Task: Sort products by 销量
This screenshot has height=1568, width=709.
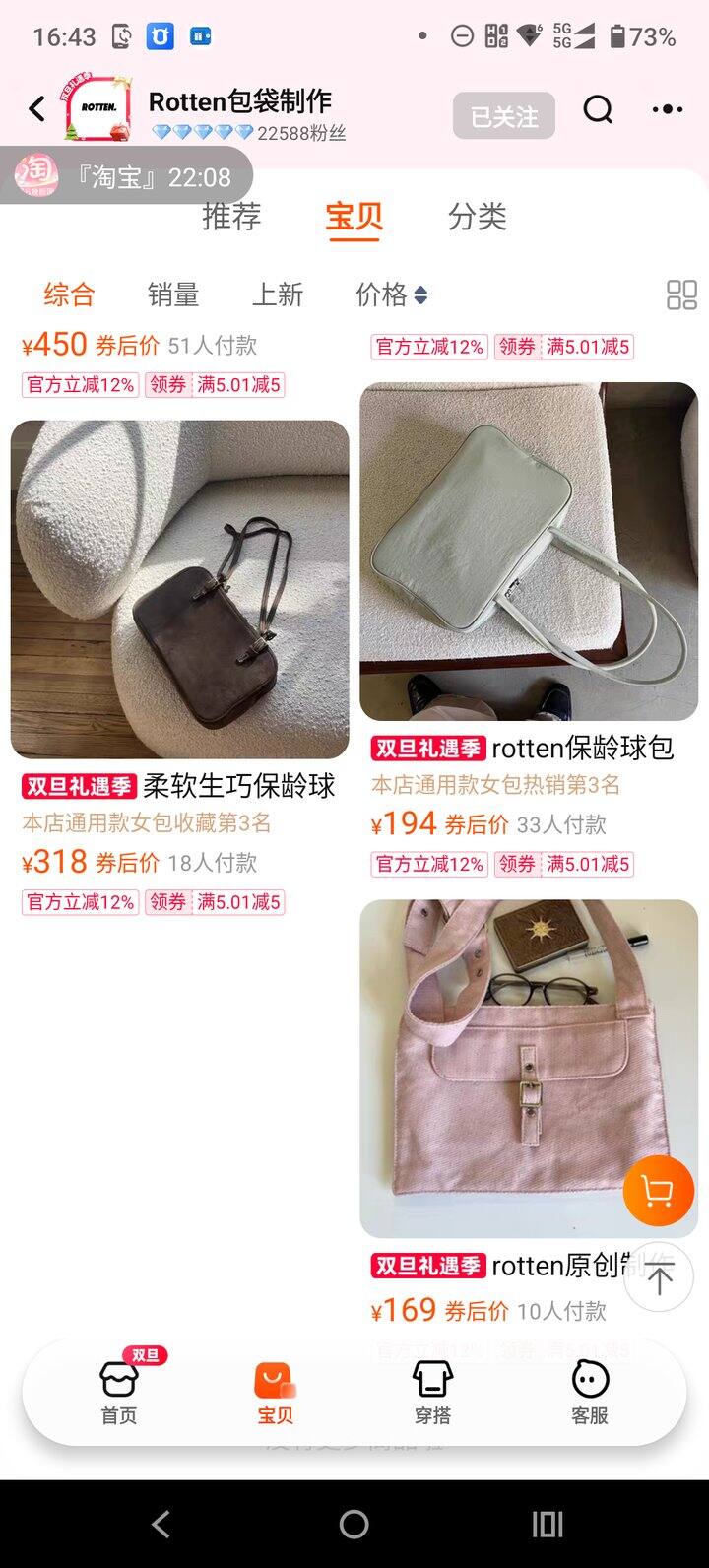Action: (173, 294)
